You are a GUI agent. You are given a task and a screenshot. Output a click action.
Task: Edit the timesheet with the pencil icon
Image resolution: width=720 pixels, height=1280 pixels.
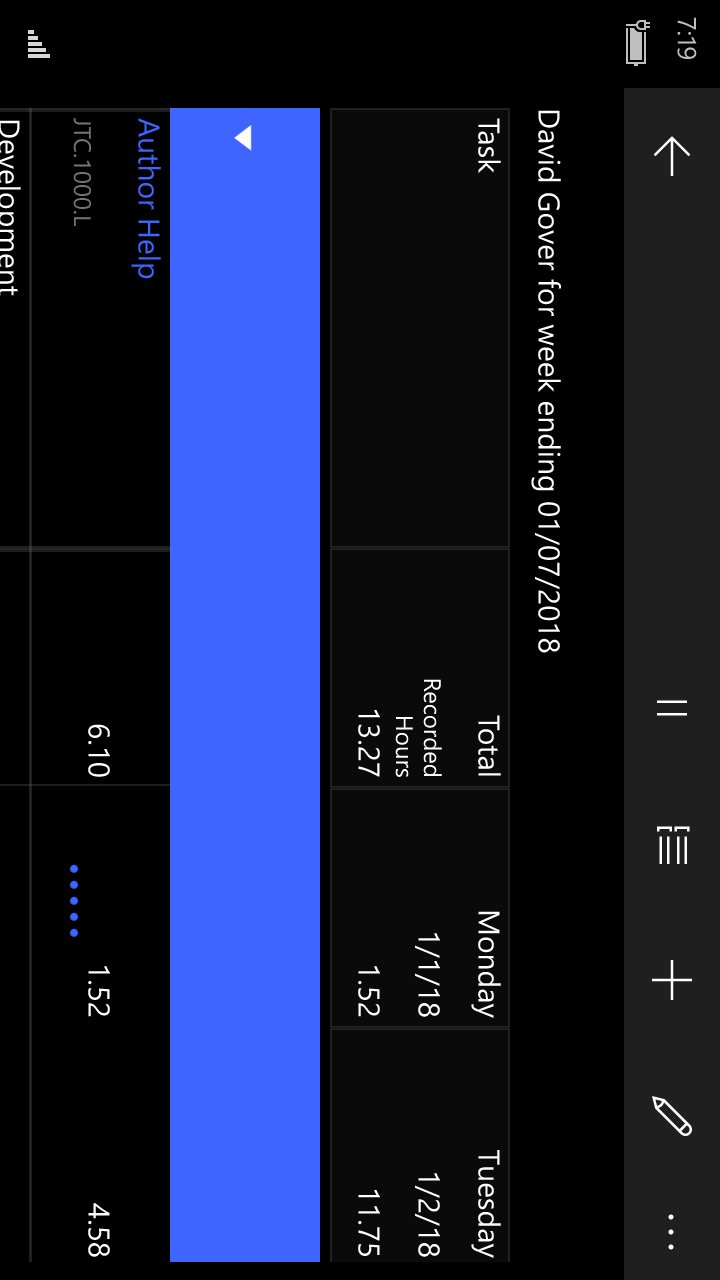point(672,1116)
